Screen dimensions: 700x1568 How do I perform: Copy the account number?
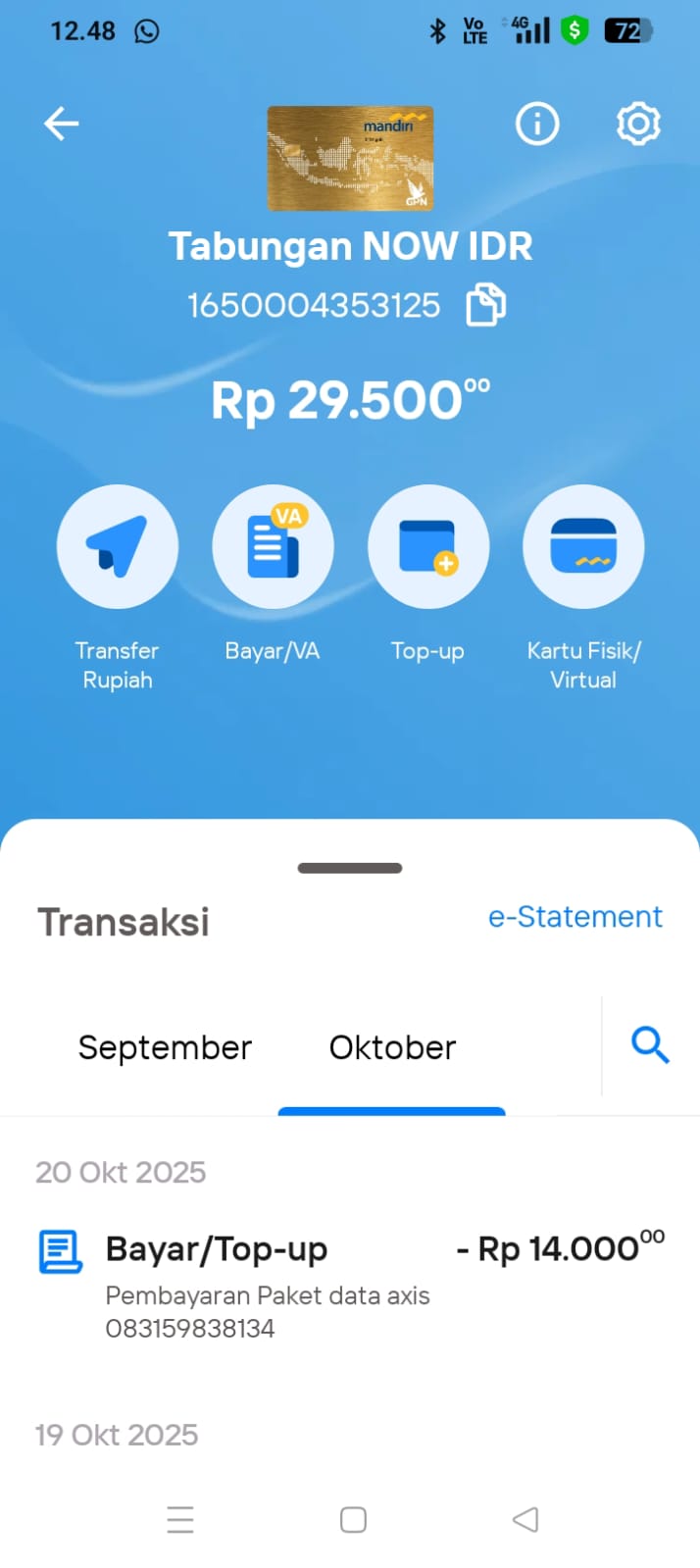tap(485, 305)
